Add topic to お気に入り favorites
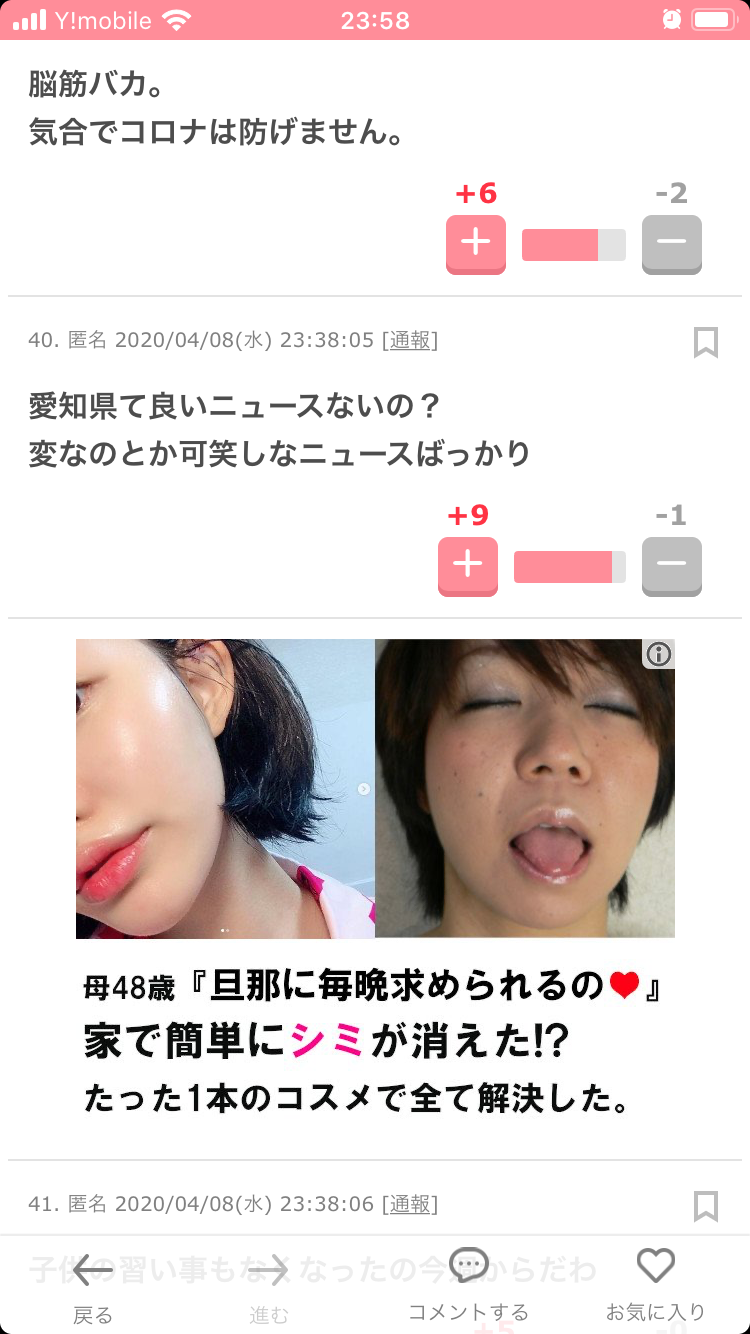 656,1286
